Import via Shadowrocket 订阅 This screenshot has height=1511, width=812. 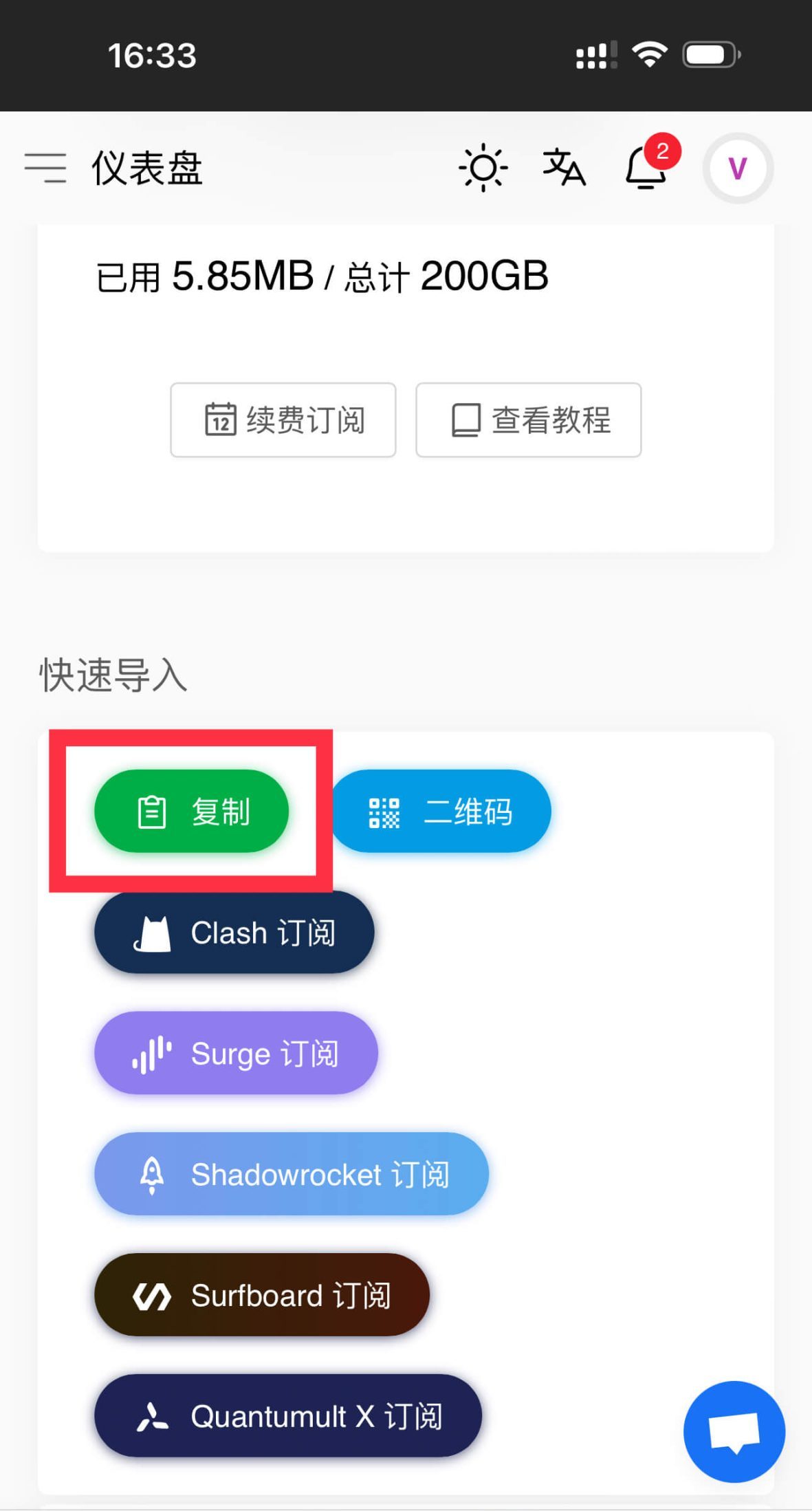click(292, 1174)
